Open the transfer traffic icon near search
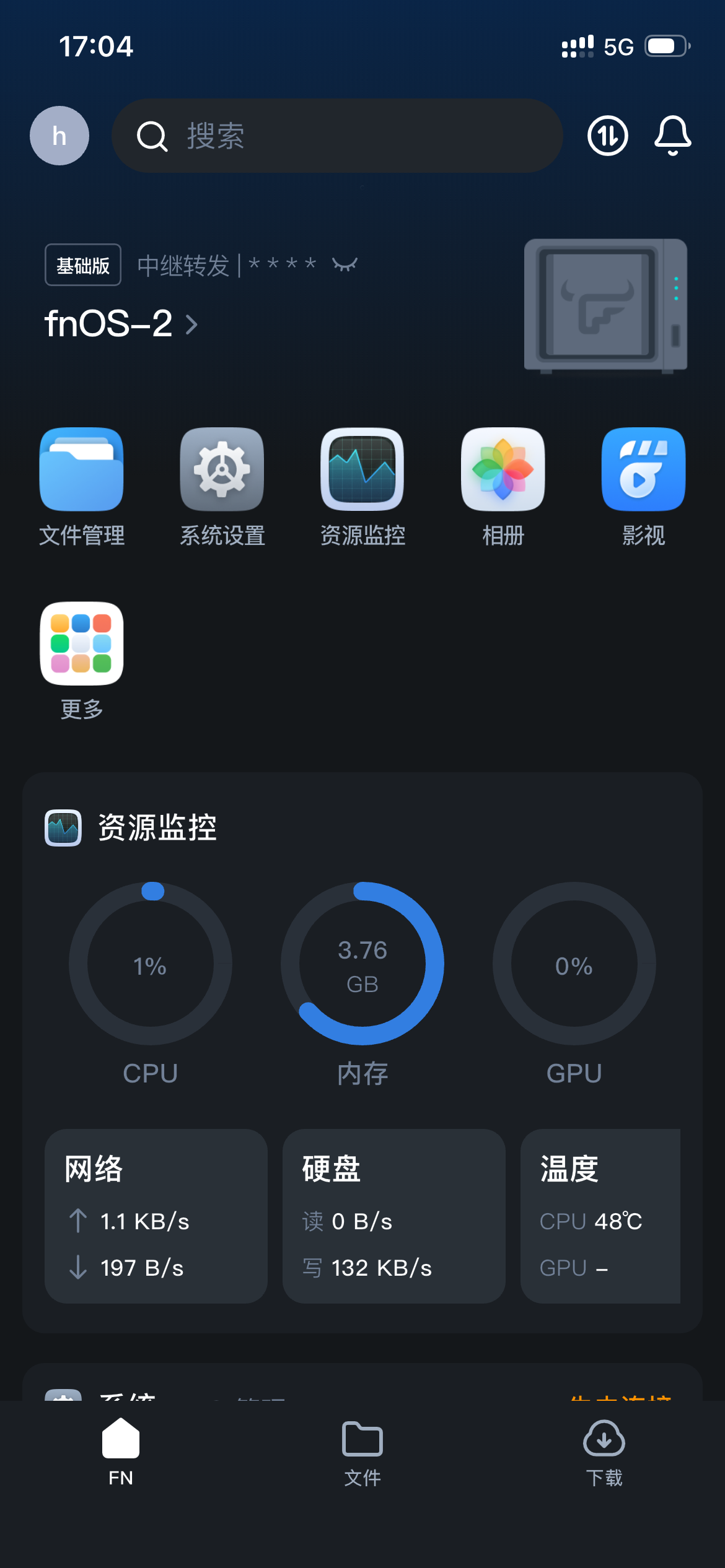725x1568 pixels. [607, 135]
